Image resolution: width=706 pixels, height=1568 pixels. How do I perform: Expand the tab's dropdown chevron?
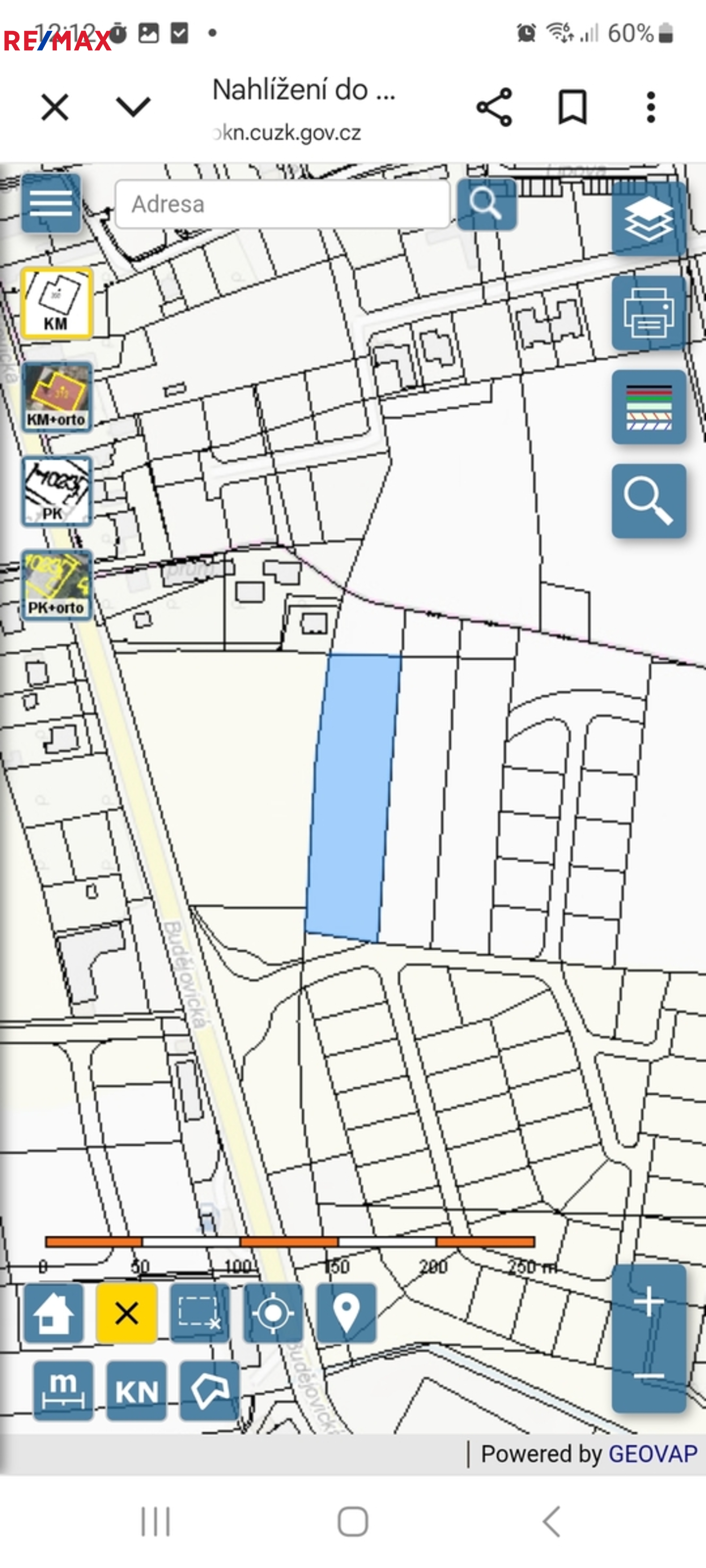[133, 107]
